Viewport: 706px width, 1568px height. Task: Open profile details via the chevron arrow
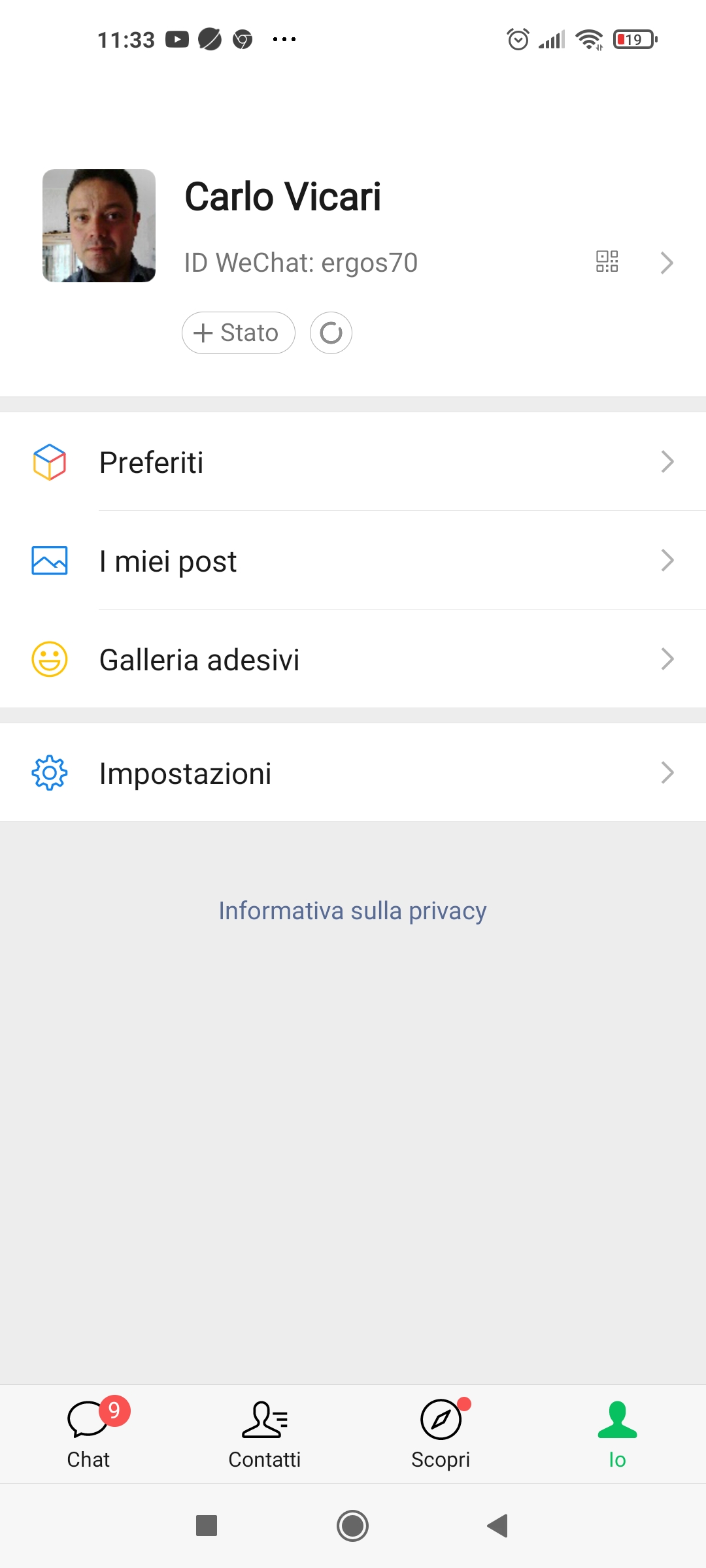point(667,263)
